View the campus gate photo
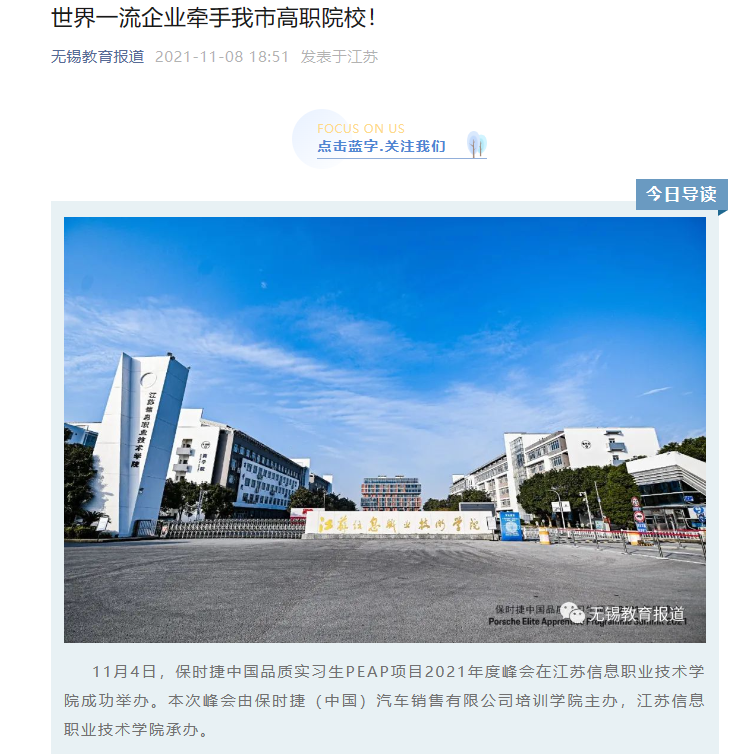This screenshot has height=754, width=752. click(385, 429)
